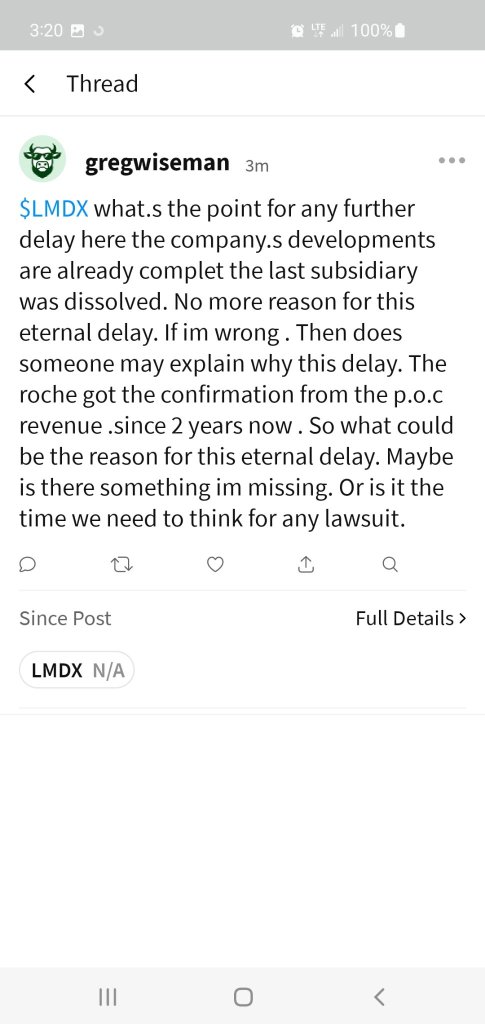Open the three-dot menu on gregwiseman's post

(452, 160)
